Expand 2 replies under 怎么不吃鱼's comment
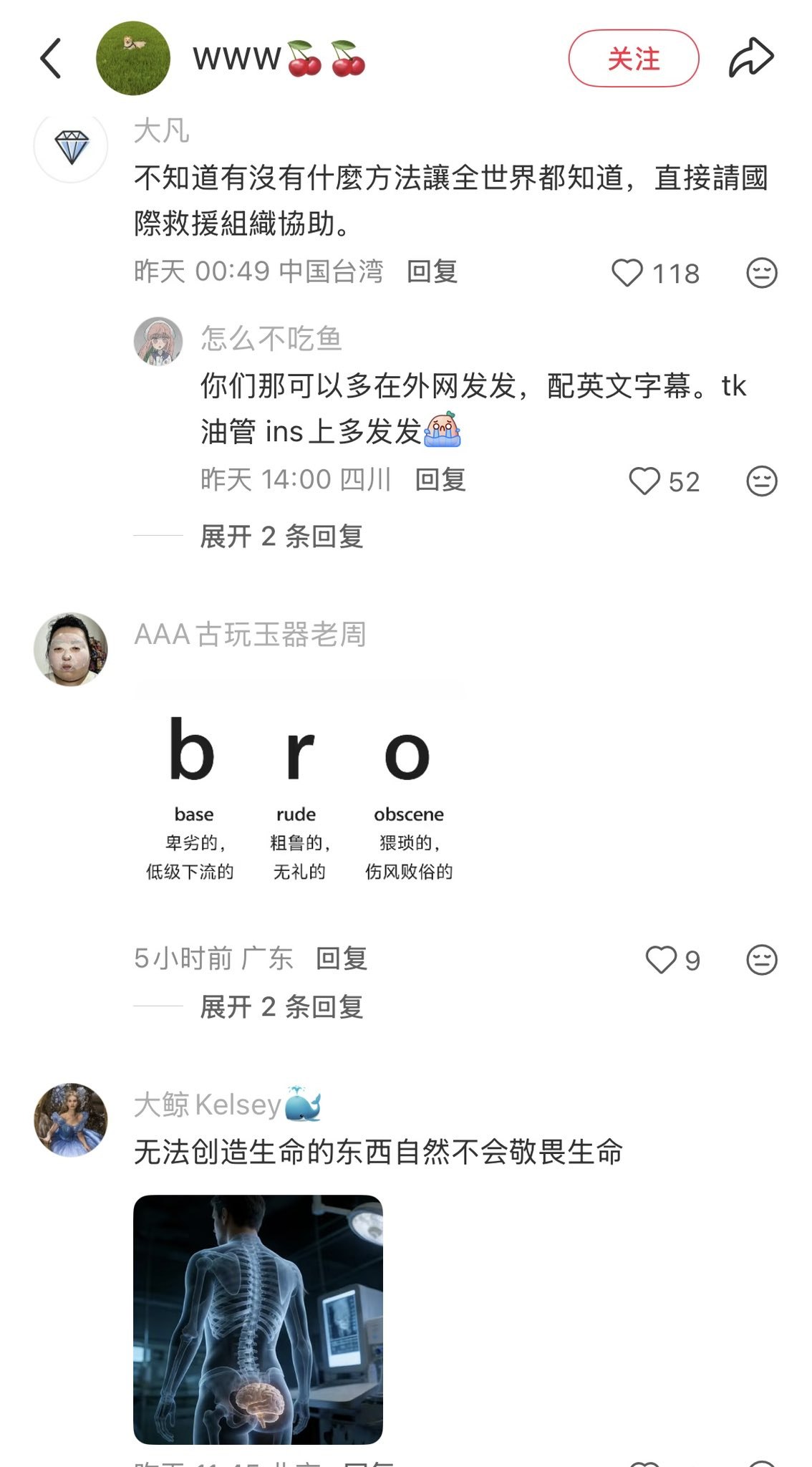This screenshot has height=1467, width=812. (x=281, y=536)
